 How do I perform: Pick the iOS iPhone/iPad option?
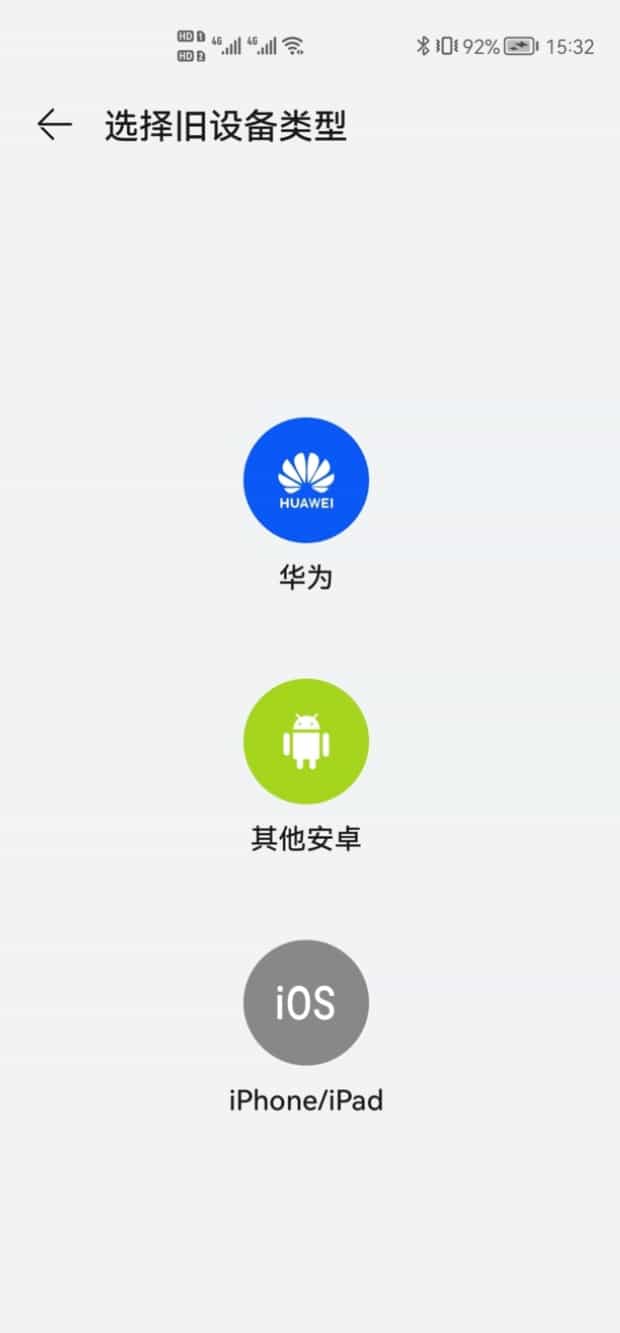[x=306, y=1003]
